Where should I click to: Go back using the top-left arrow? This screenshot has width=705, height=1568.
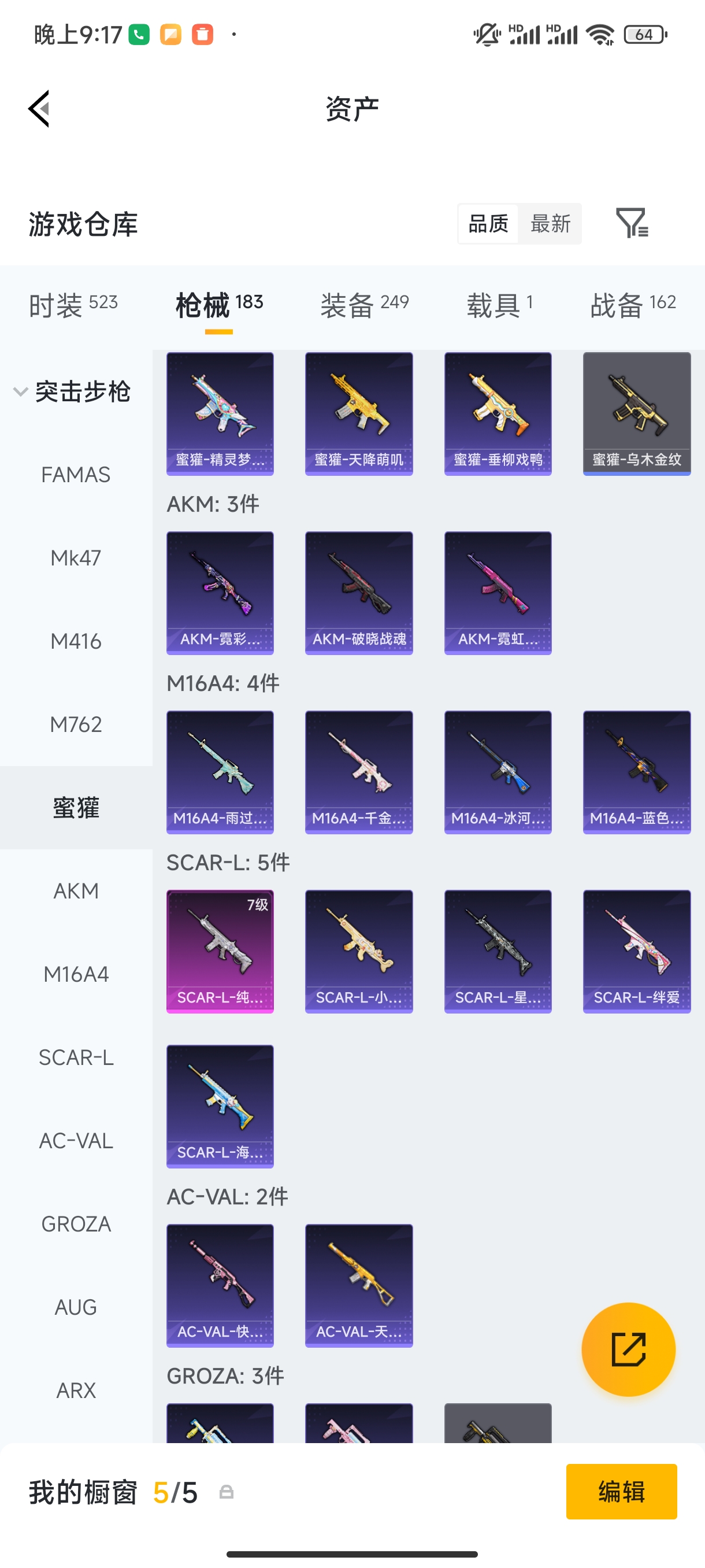click(x=39, y=109)
